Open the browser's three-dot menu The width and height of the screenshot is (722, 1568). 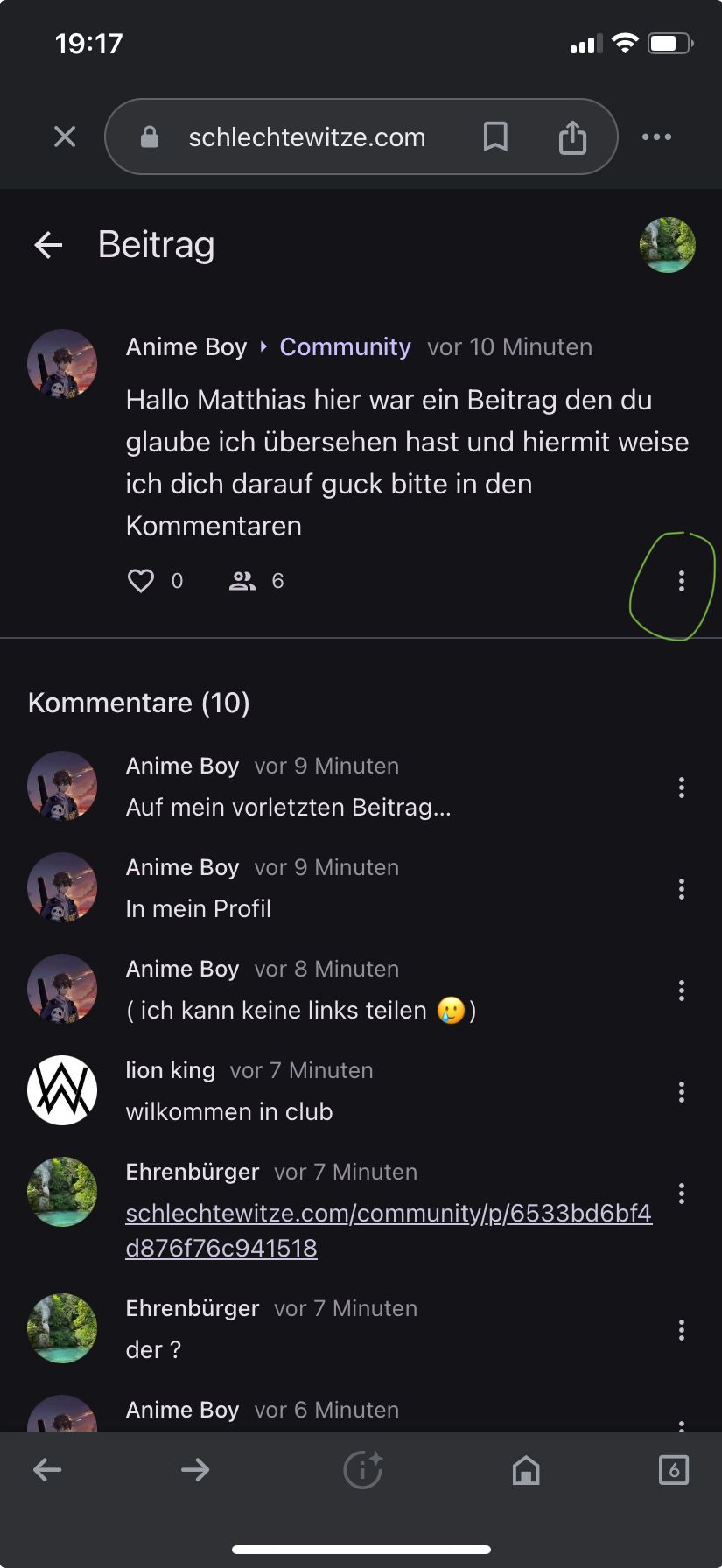[x=656, y=136]
